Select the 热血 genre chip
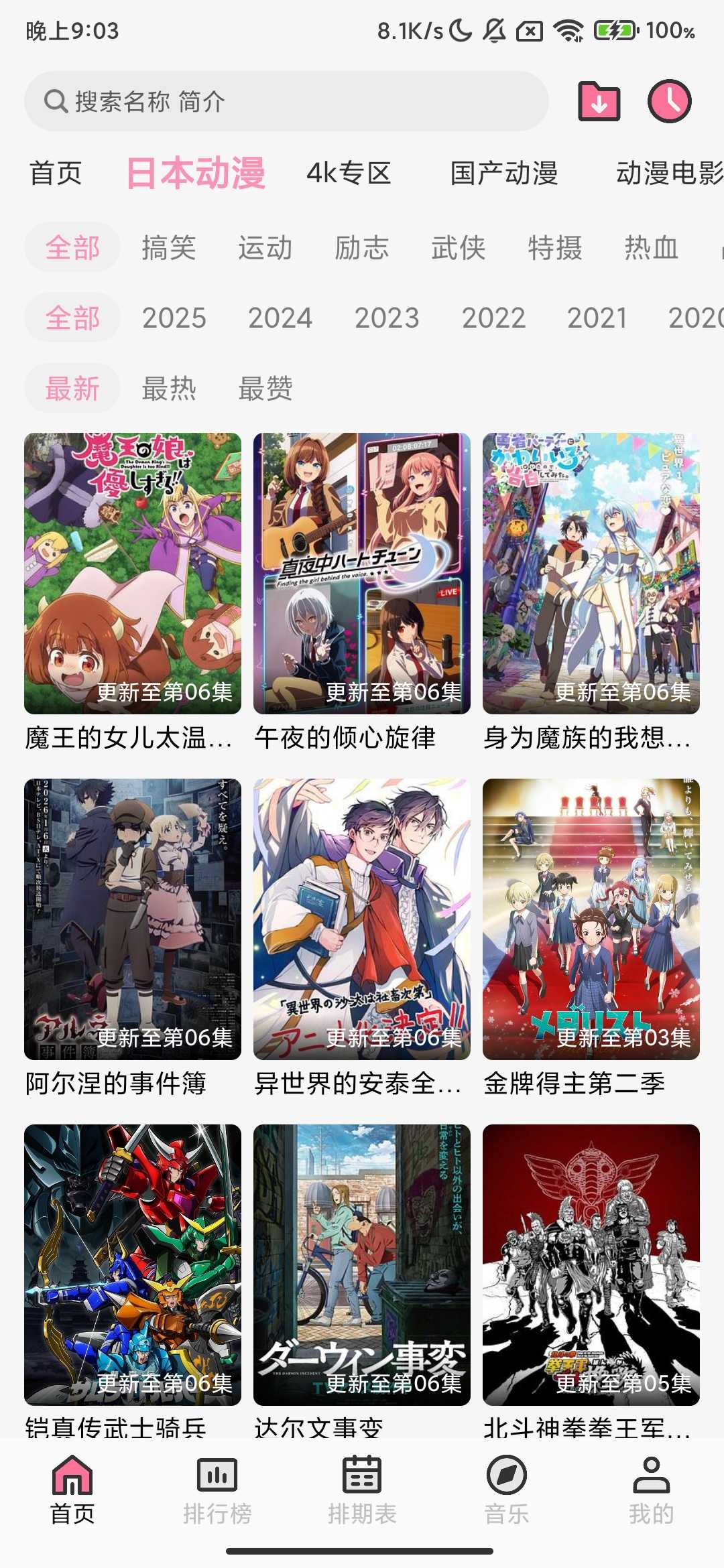The width and height of the screenshot is (724, 1568). (651, 248)
